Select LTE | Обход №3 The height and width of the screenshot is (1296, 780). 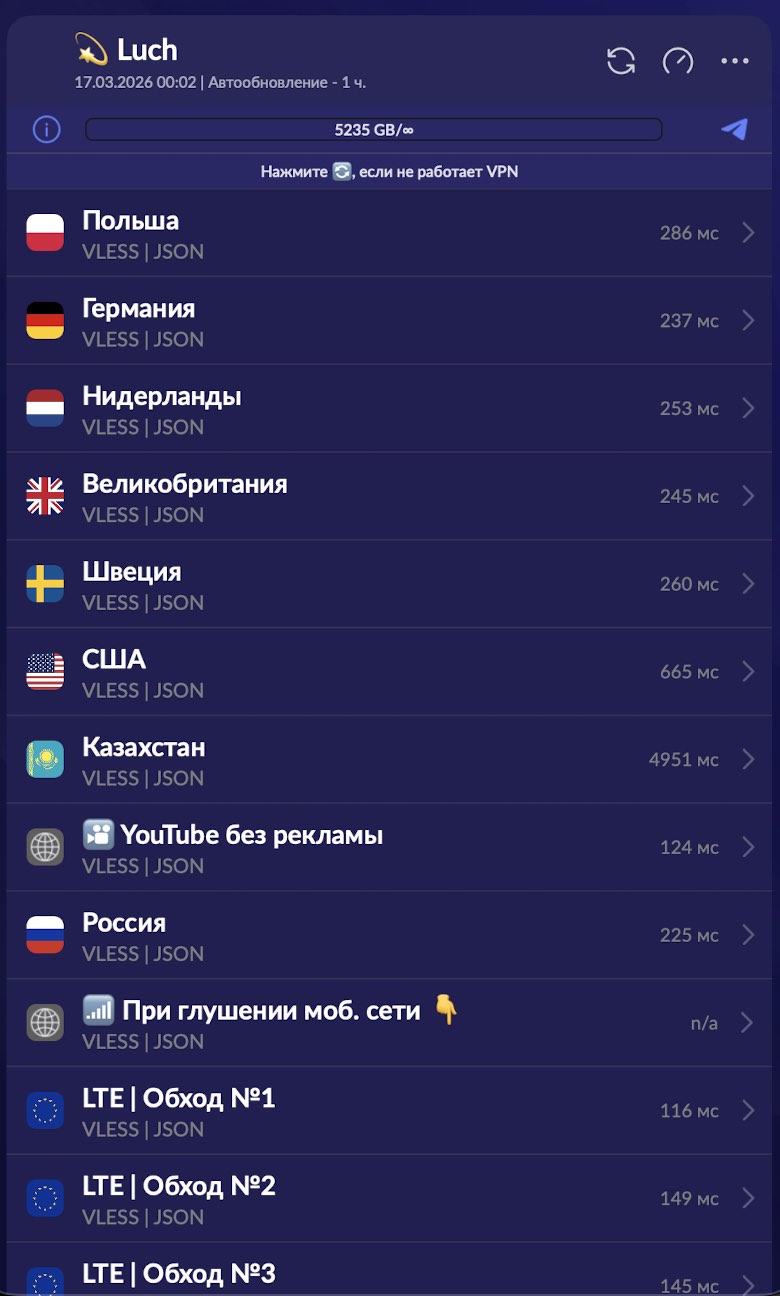point(390,1277)
